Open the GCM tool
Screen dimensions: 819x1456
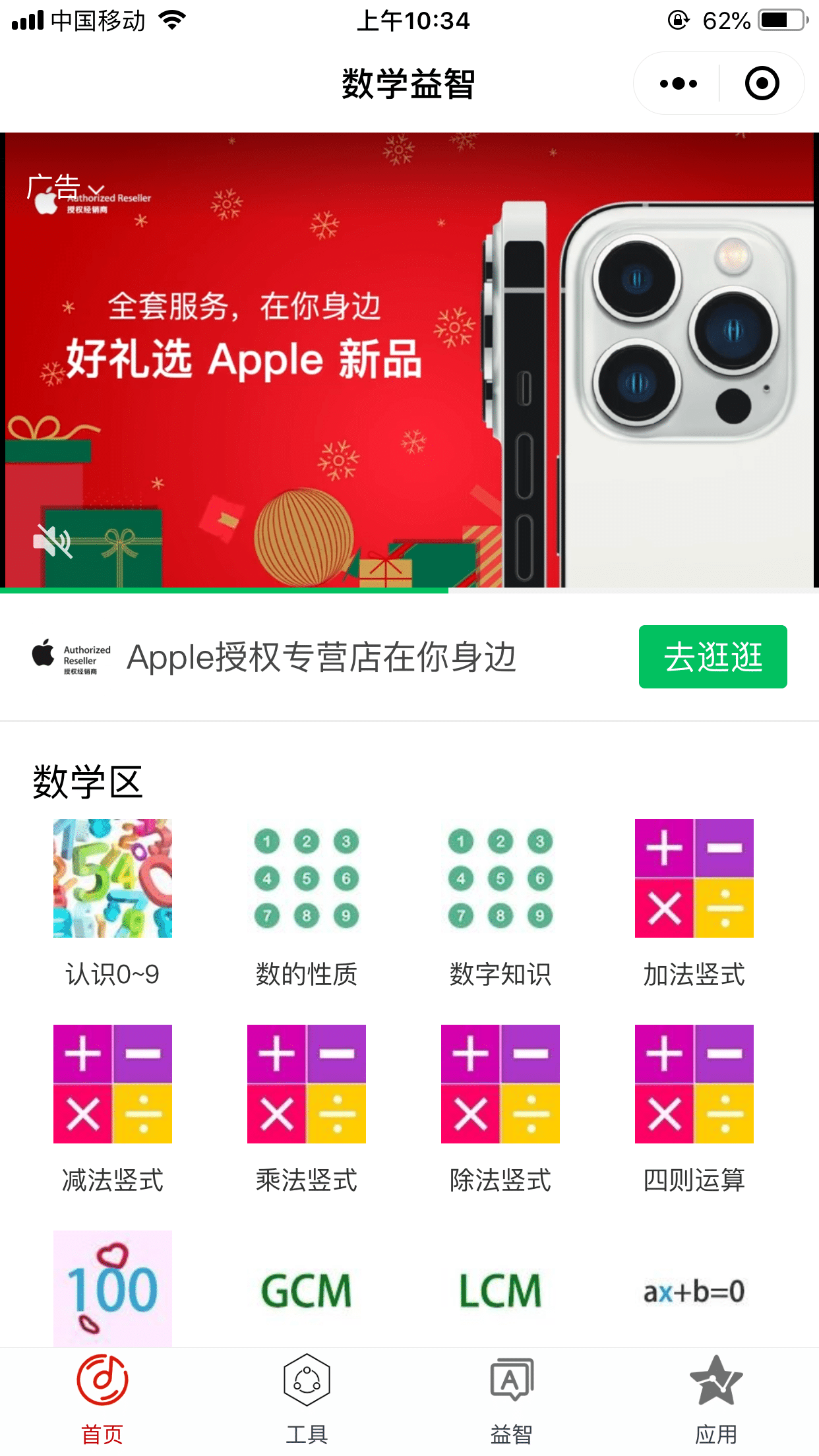[307, 1290]
